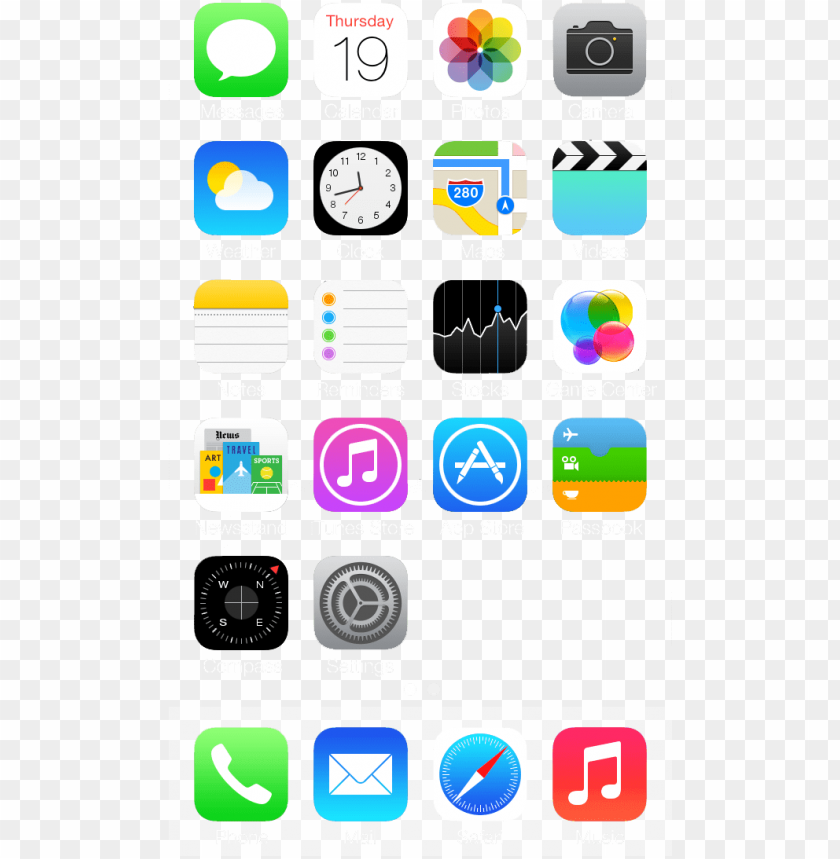The width and height of the screenshot is (840, 859).
Task: Open the Notes app
Action: click(x=240, y=327)
